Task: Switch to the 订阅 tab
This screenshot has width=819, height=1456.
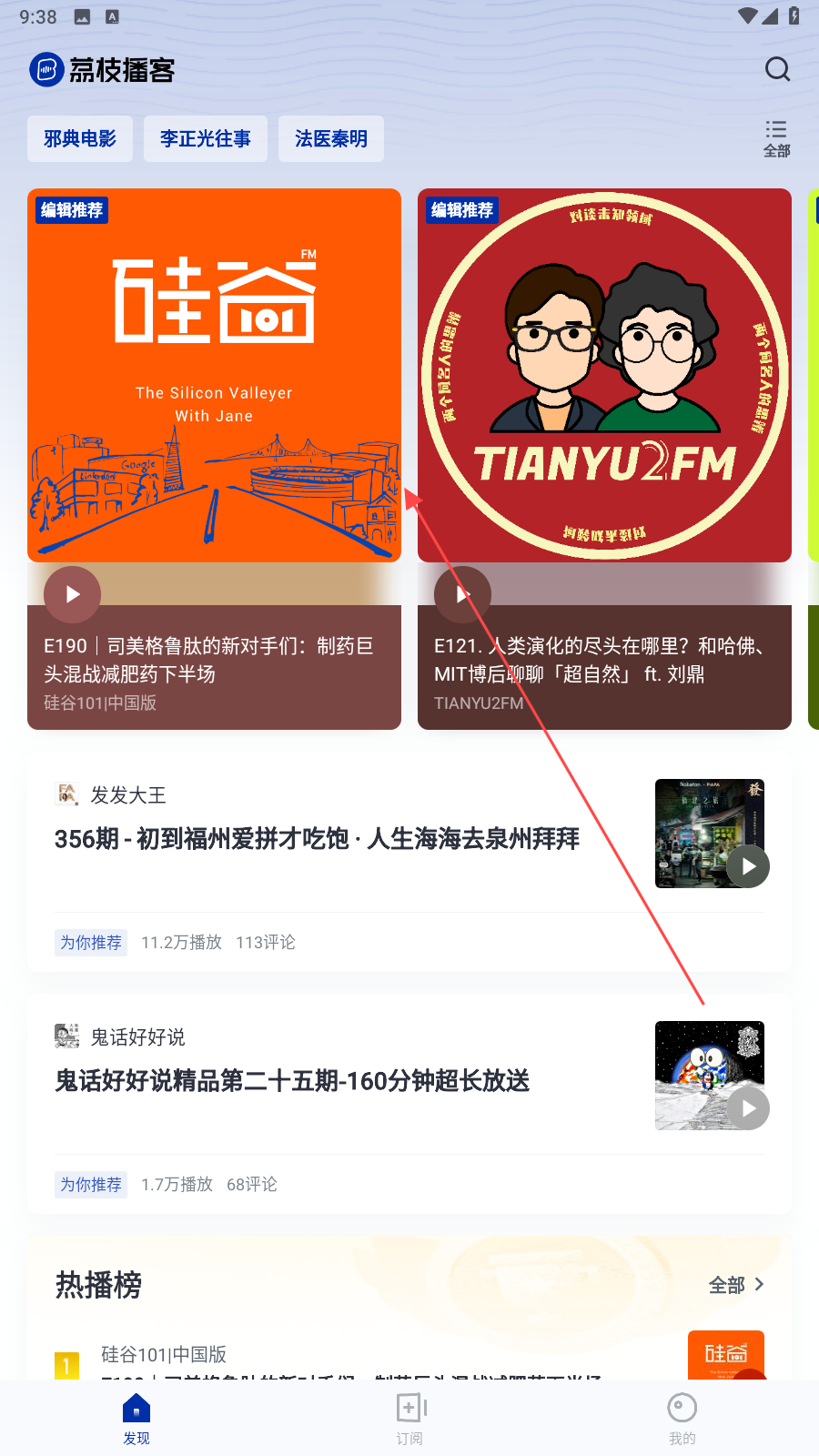Action: click(409, 1418)
